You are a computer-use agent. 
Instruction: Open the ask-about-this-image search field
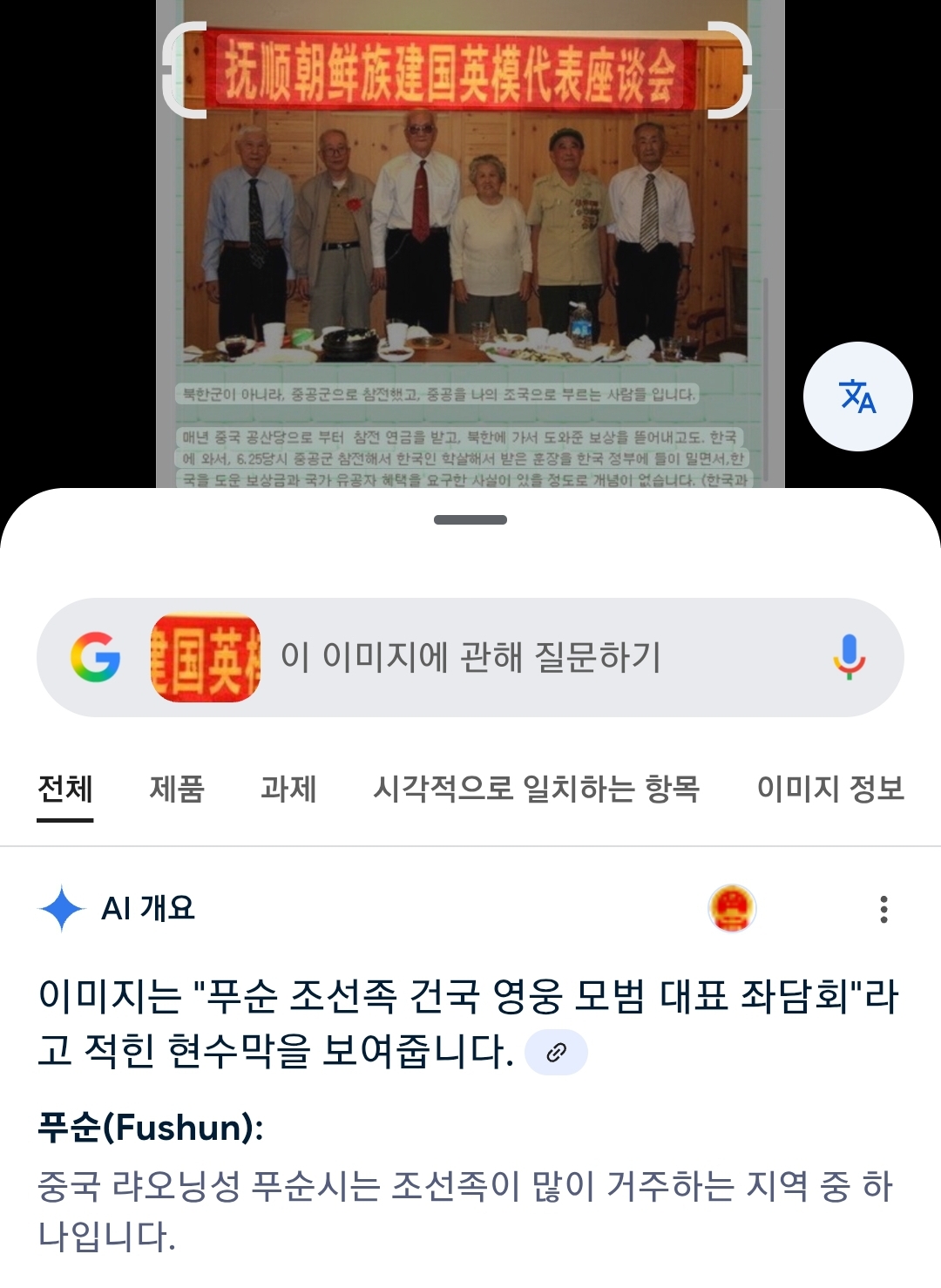click(x=523, y=657)
